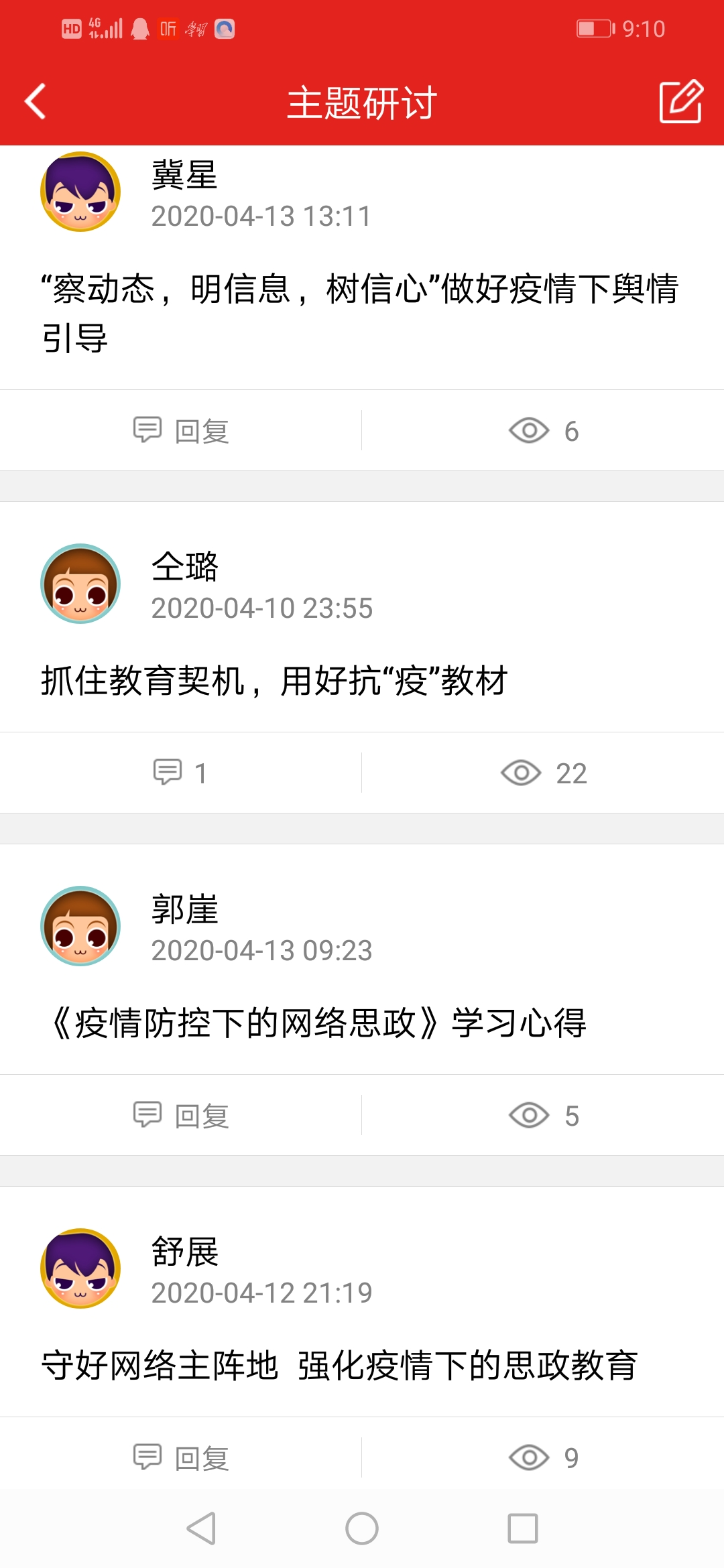This screenshot has height=1568, width=724.
Task: Compose a new discussion post
Action: pos(681,102)
